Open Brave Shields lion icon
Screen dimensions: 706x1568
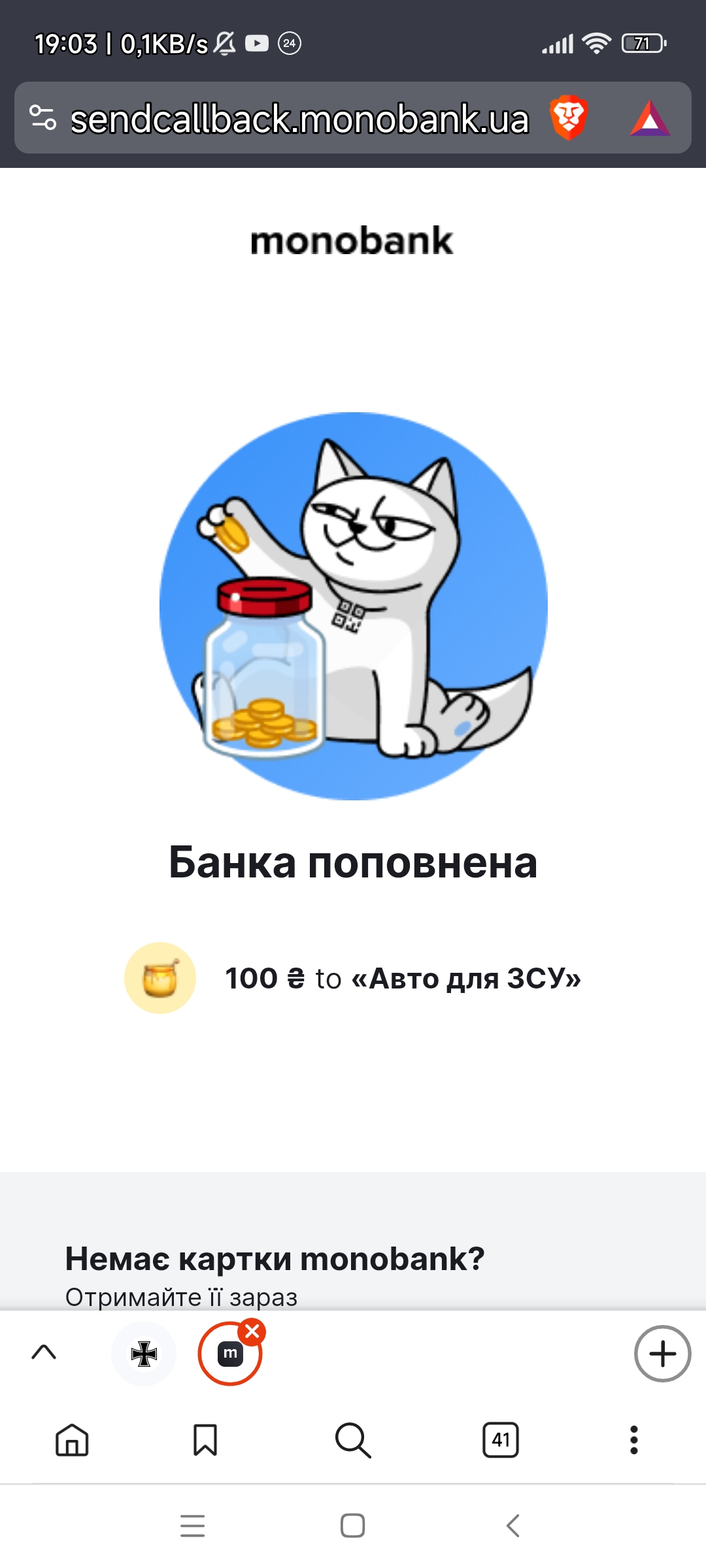[568, 118]
